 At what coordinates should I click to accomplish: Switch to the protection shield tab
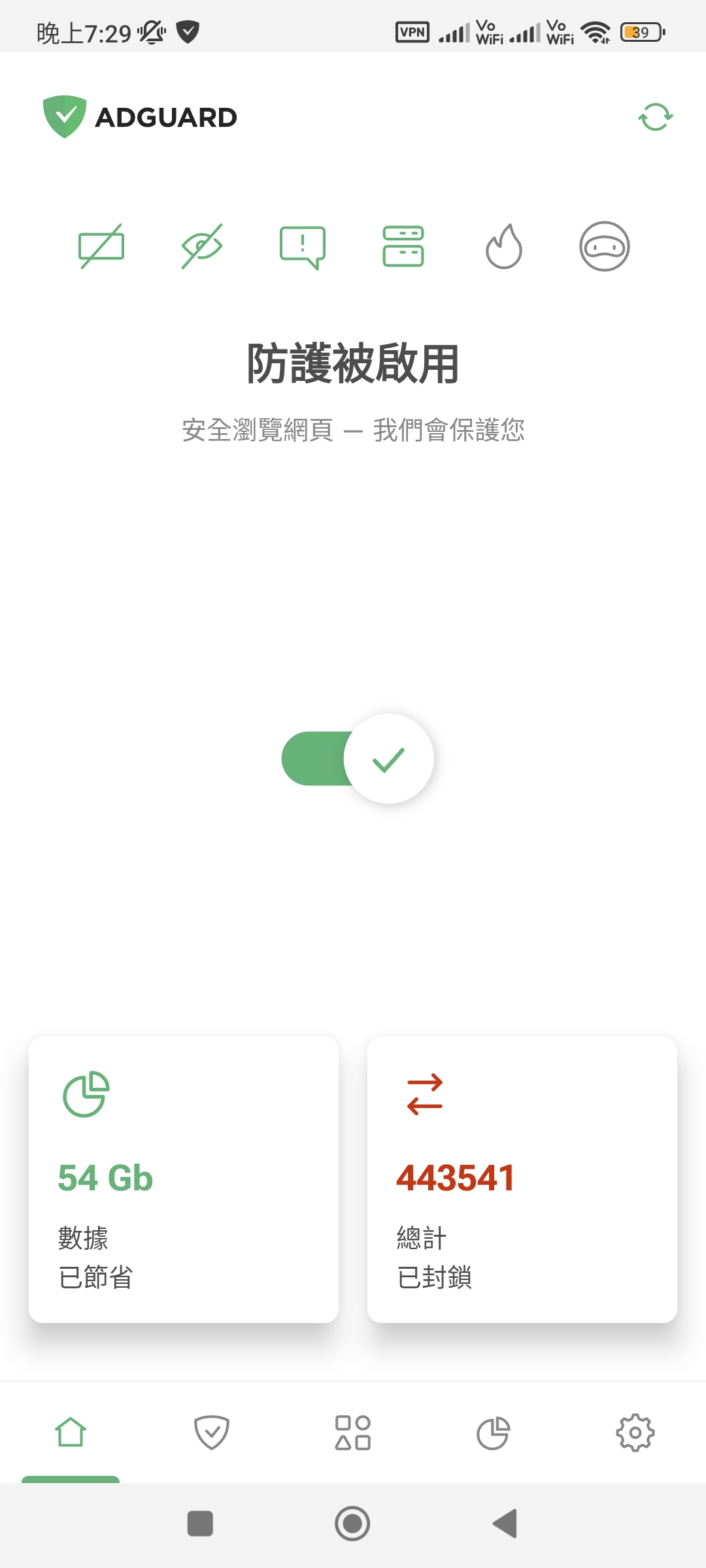212,1433
